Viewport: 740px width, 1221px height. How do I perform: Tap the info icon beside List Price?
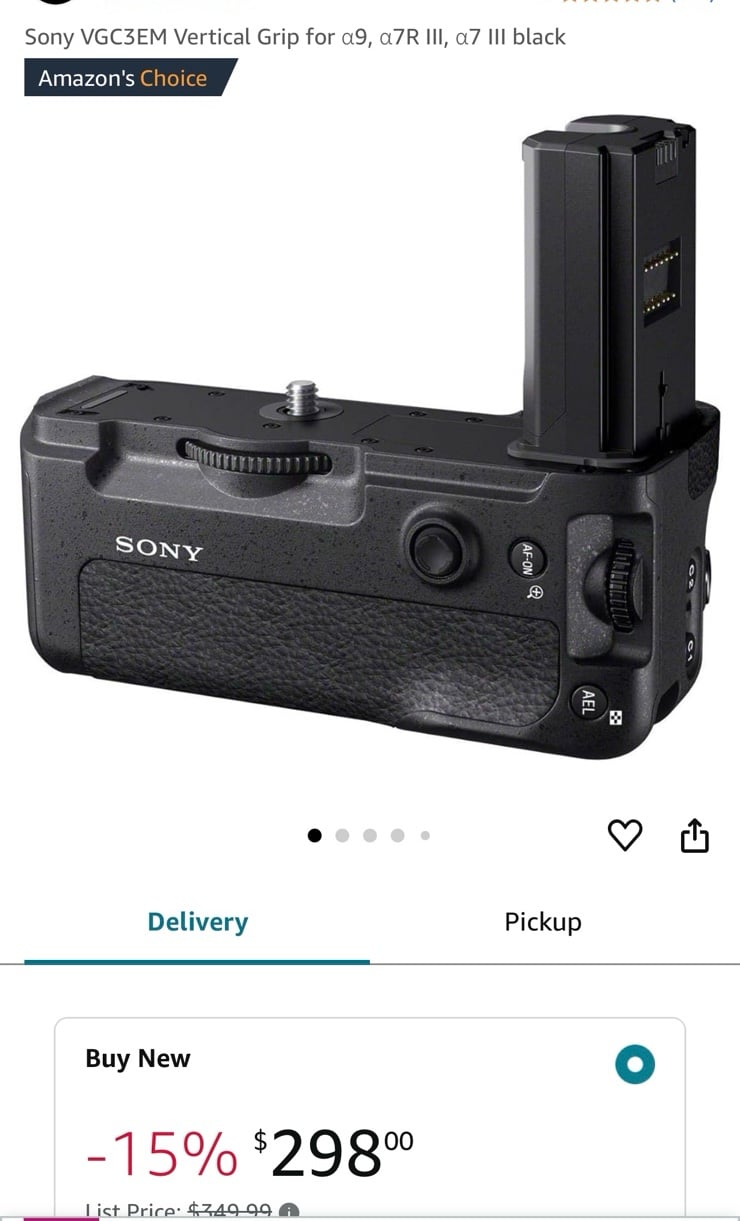(289, 1211)
